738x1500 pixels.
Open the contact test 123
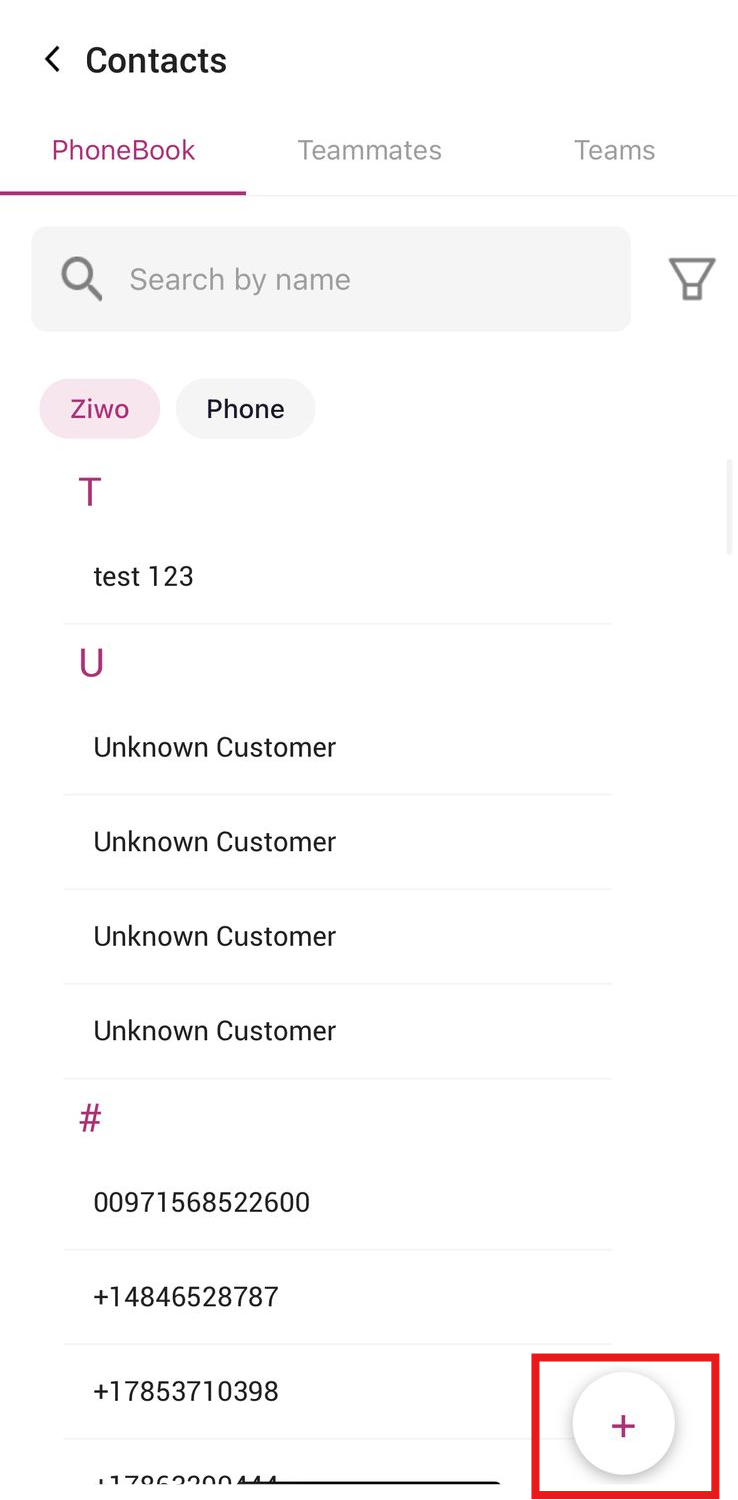point(337,577)
